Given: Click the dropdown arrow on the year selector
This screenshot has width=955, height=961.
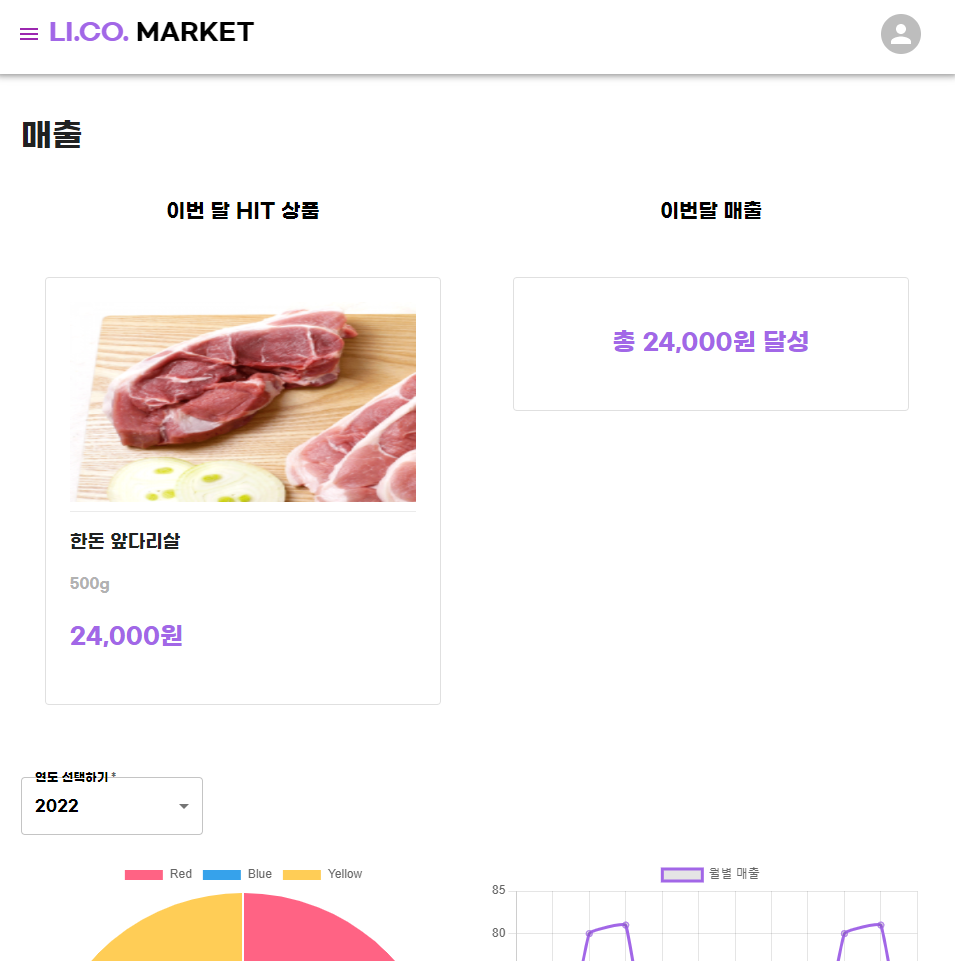Looking at the screenshot, I should [183, 805].
